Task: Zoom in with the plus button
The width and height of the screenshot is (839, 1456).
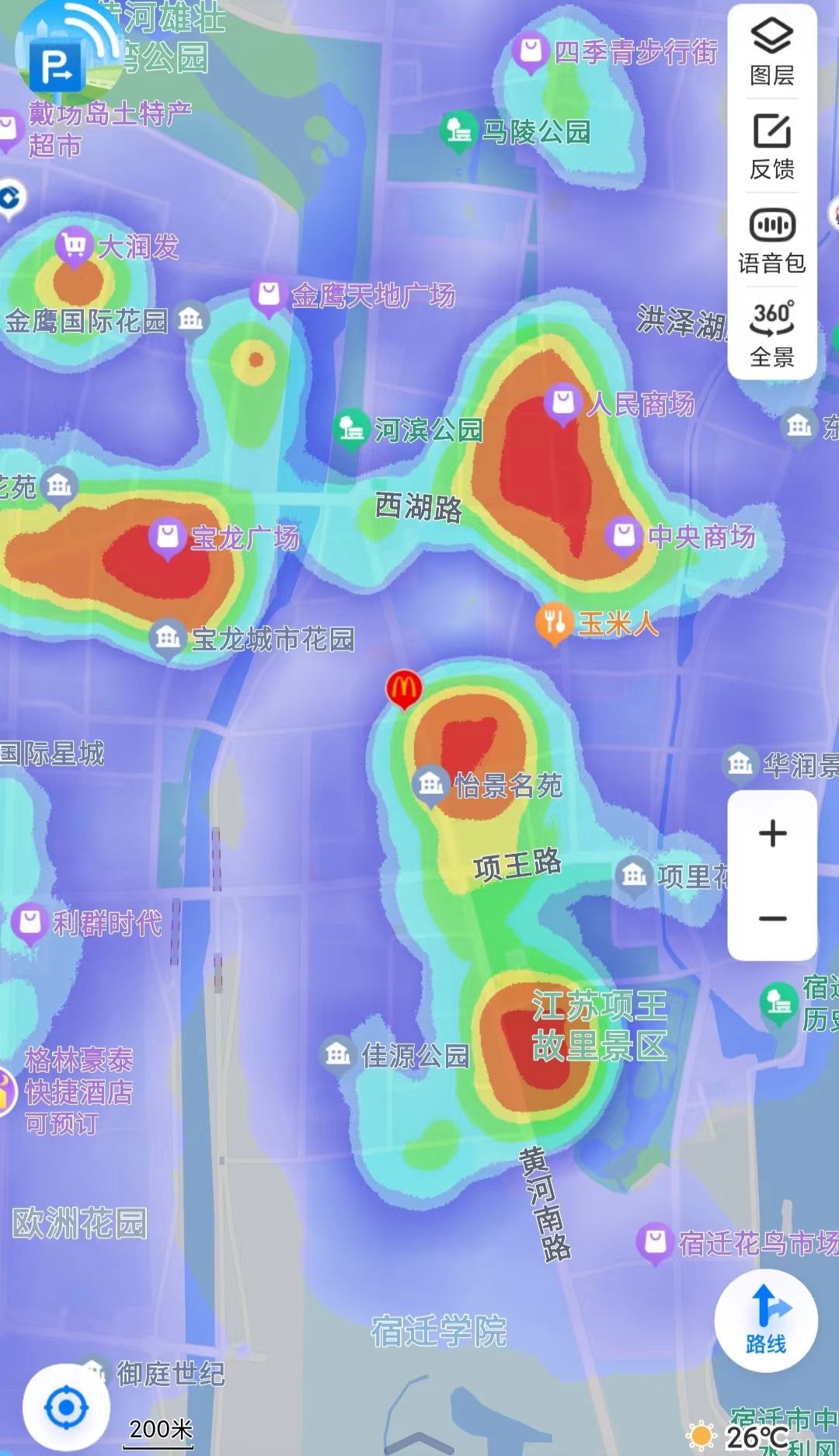Action: click(772, 834)
